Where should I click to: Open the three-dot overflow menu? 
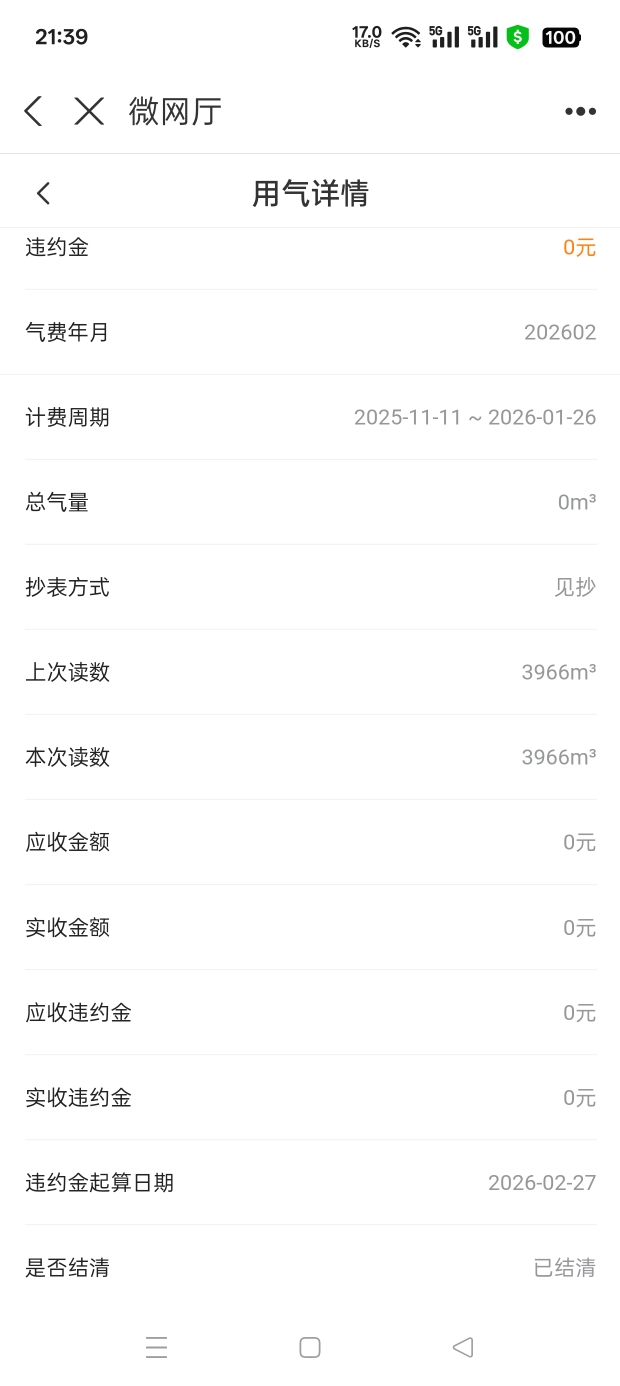580,111
